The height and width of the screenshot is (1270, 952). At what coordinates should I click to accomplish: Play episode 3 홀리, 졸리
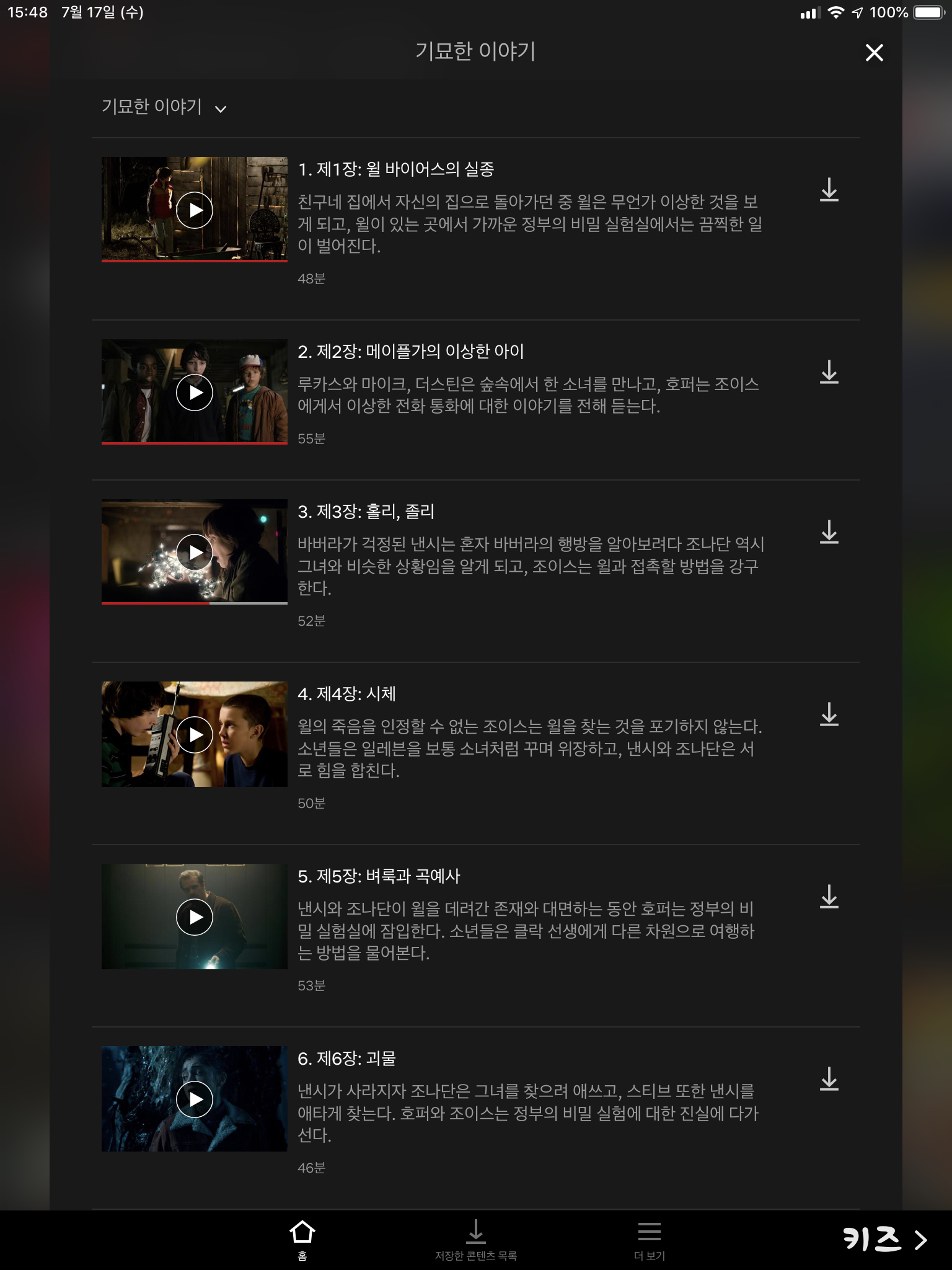195,553
